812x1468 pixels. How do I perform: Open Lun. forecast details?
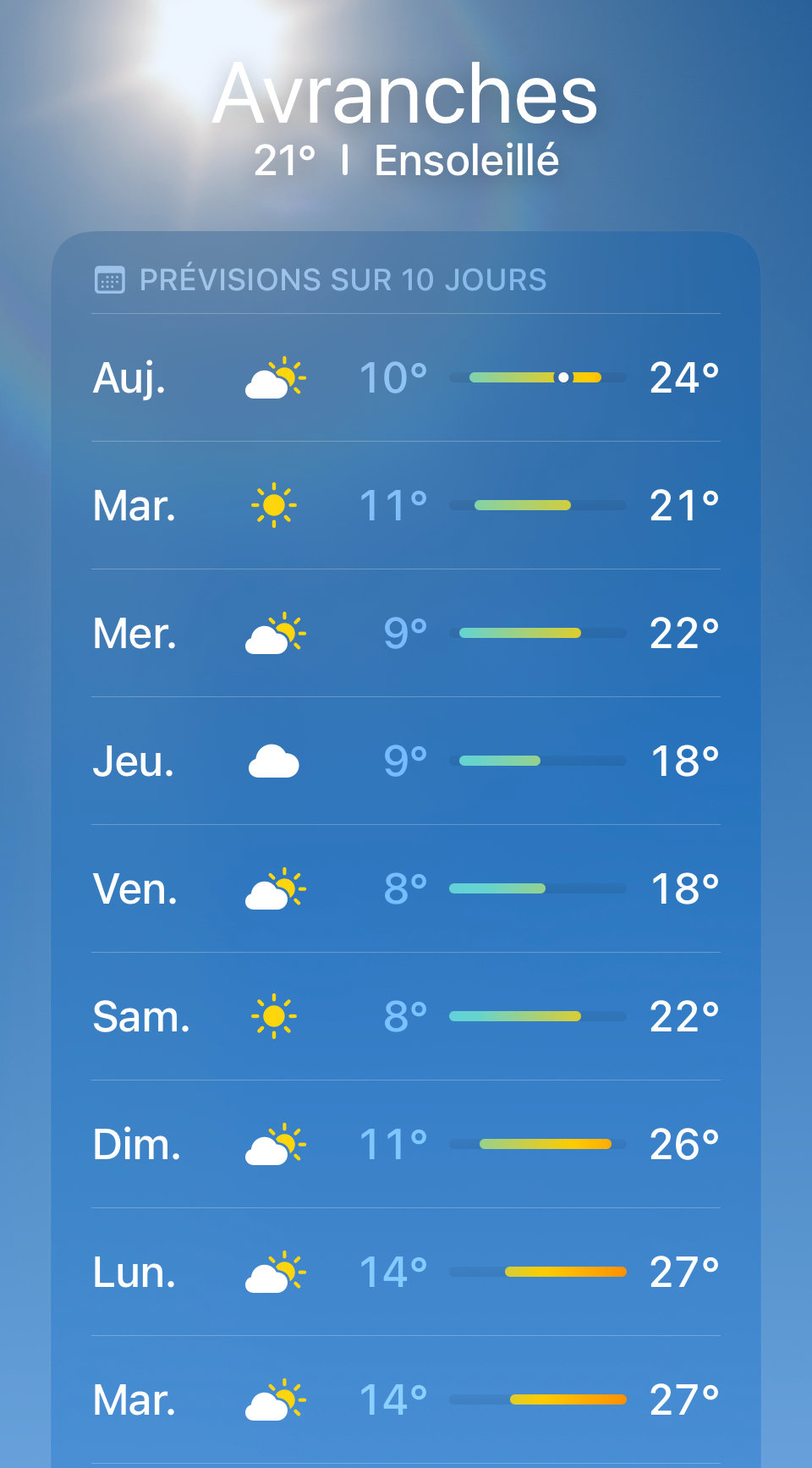click(406, 1272)
